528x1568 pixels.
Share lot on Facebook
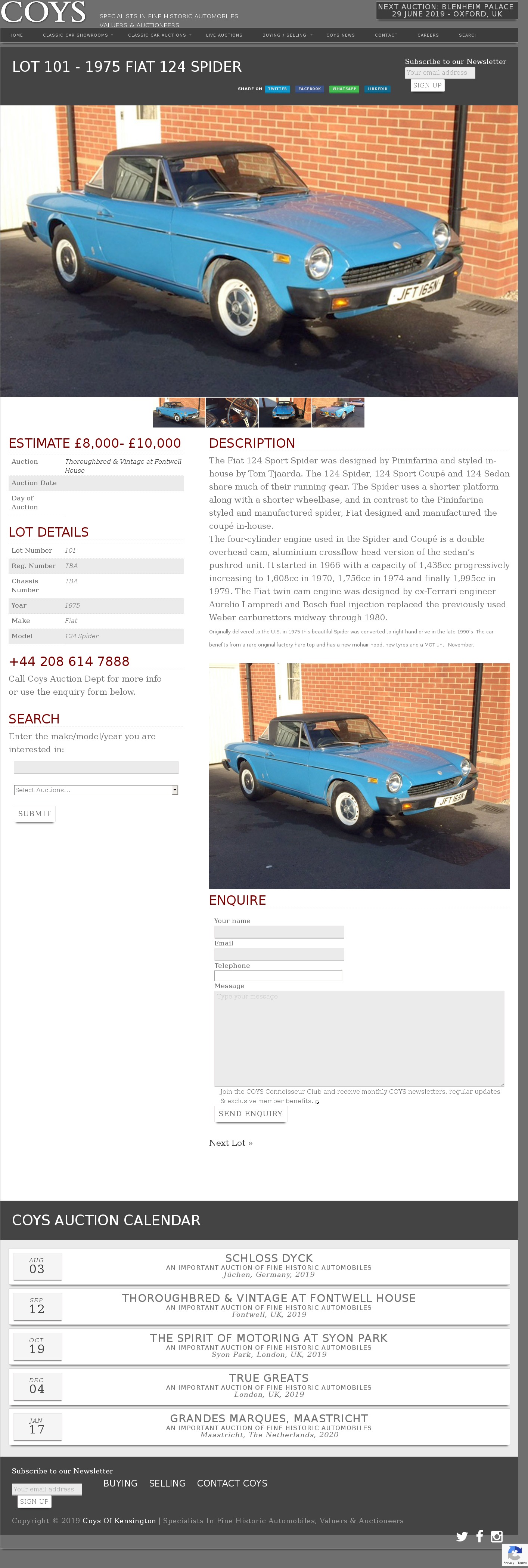(309, 89)
